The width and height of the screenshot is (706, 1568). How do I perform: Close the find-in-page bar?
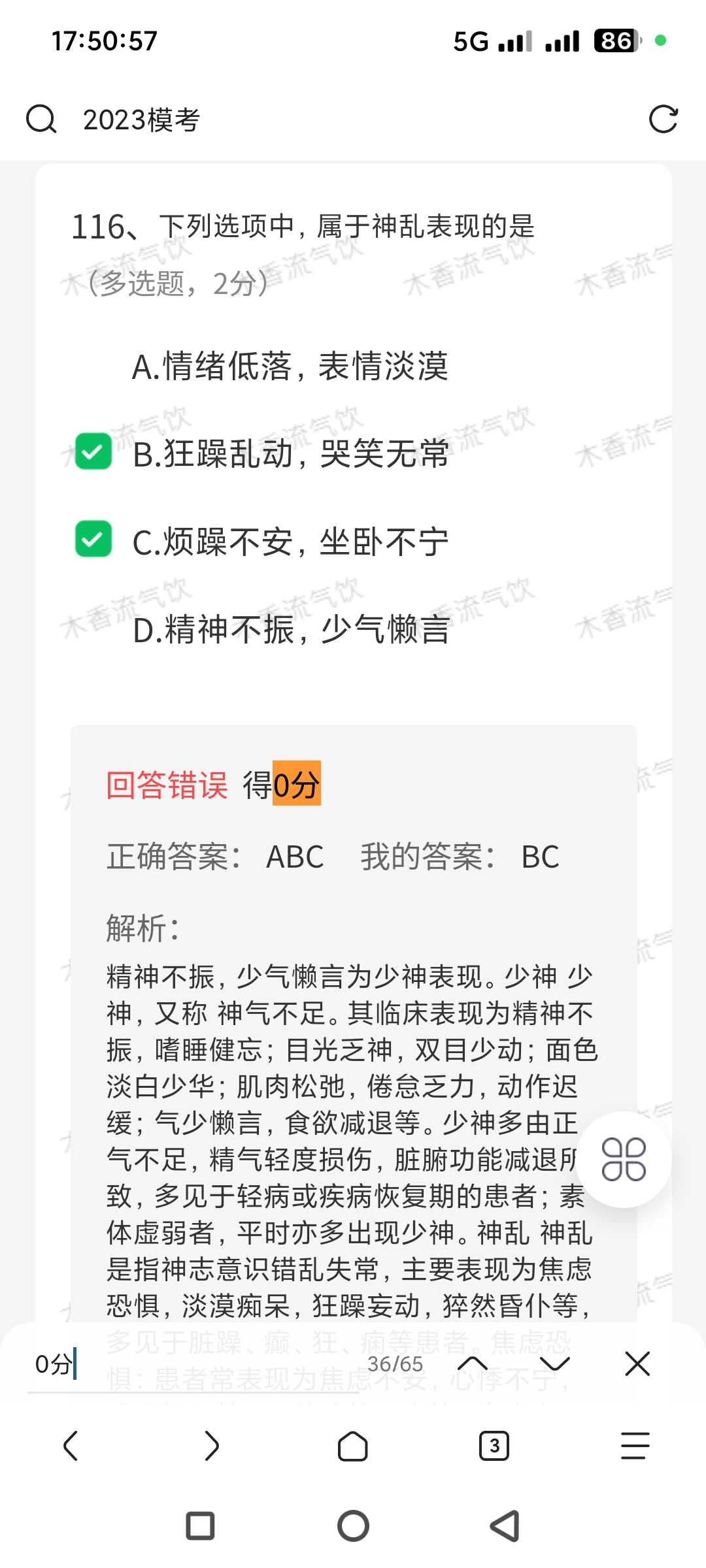point(637,1364)
